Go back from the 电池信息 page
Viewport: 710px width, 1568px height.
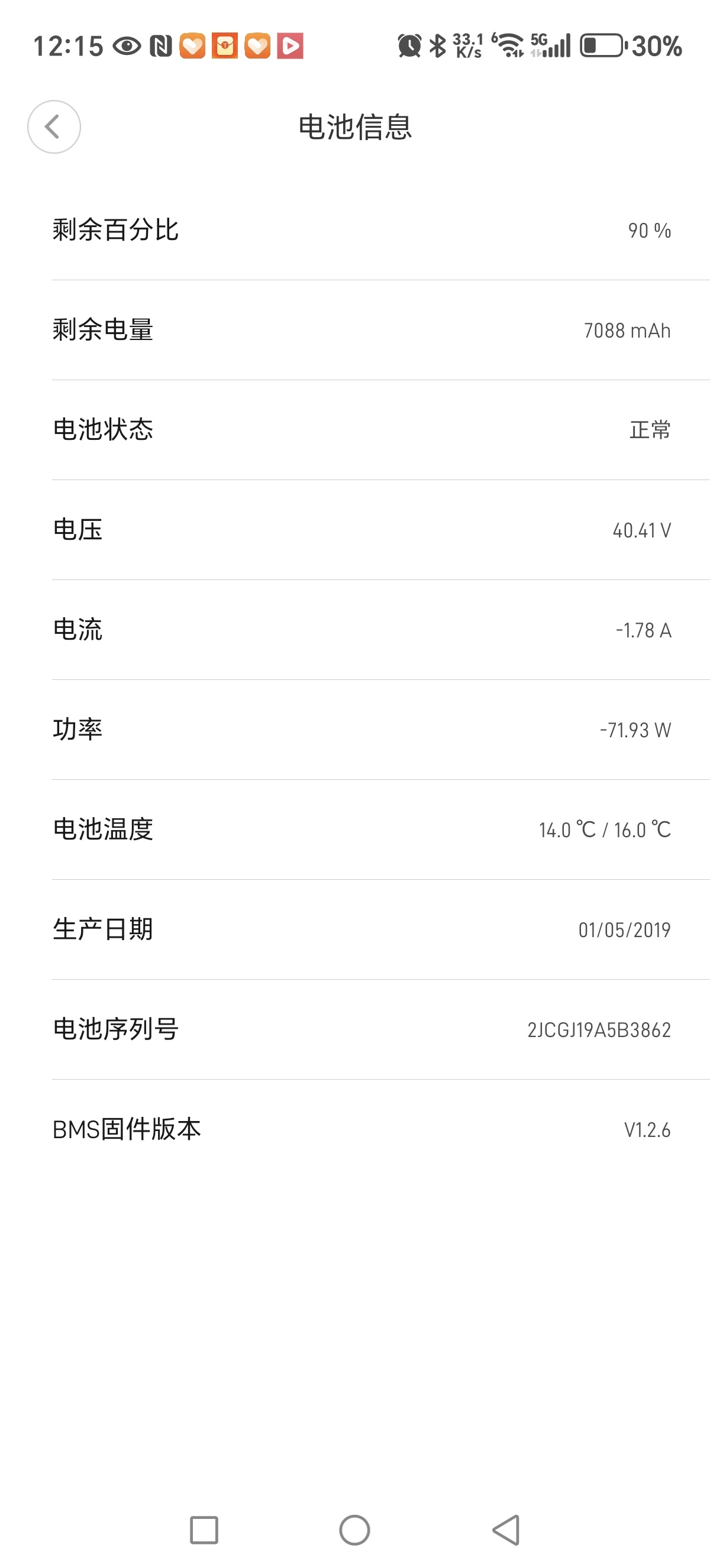pos(54,127)
